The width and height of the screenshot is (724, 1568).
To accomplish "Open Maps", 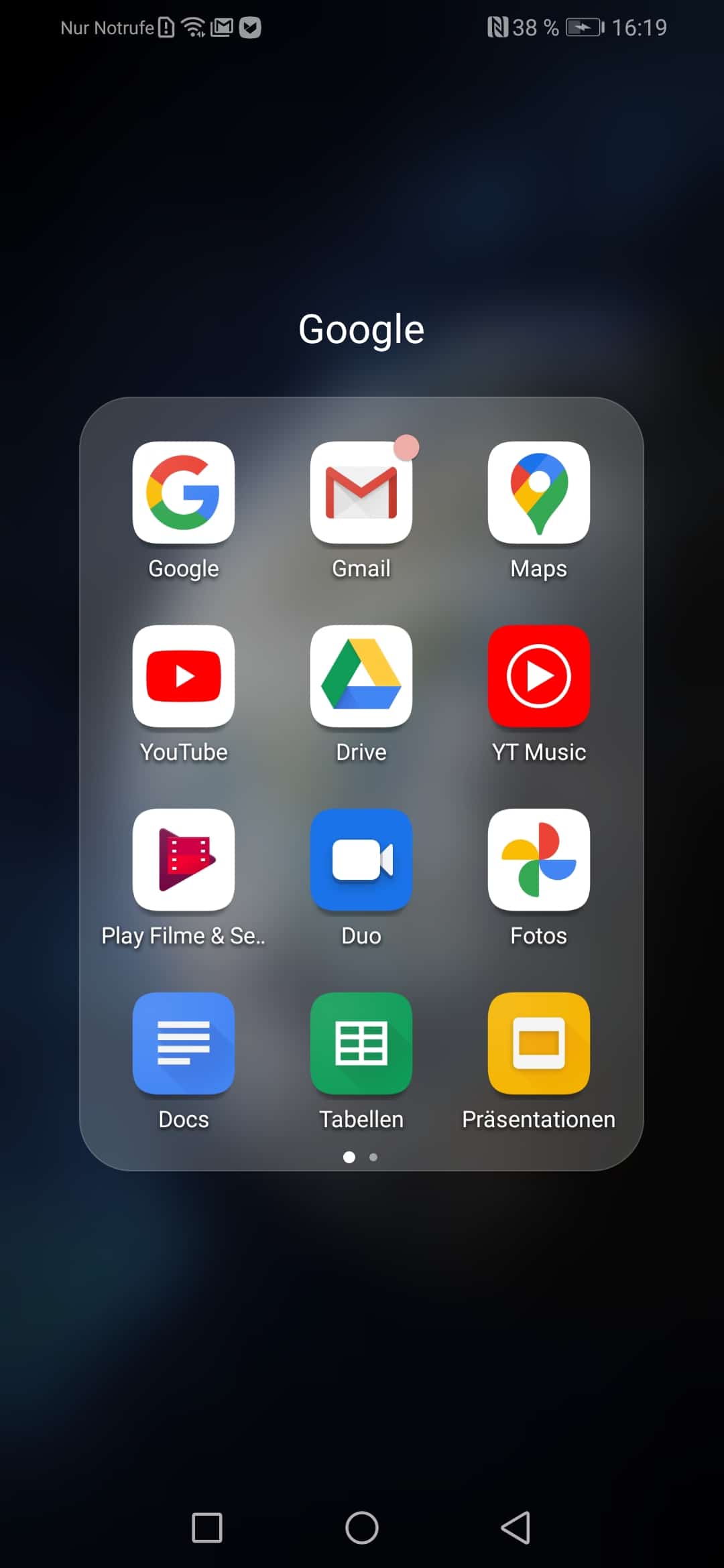I will [x=539, y=493].
